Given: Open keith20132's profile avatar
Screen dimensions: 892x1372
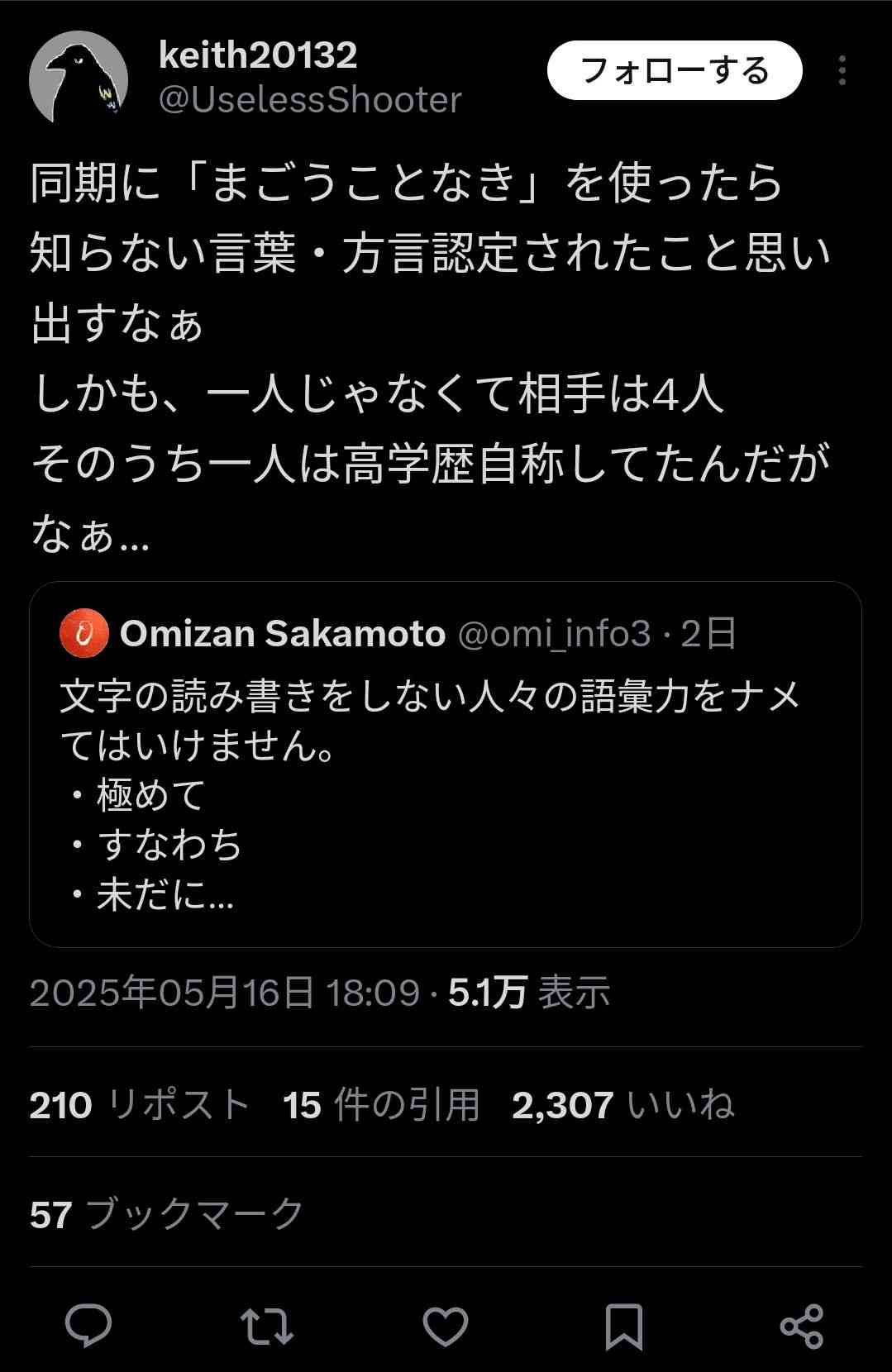Looking at the screenshot, I should coord(78,77).
